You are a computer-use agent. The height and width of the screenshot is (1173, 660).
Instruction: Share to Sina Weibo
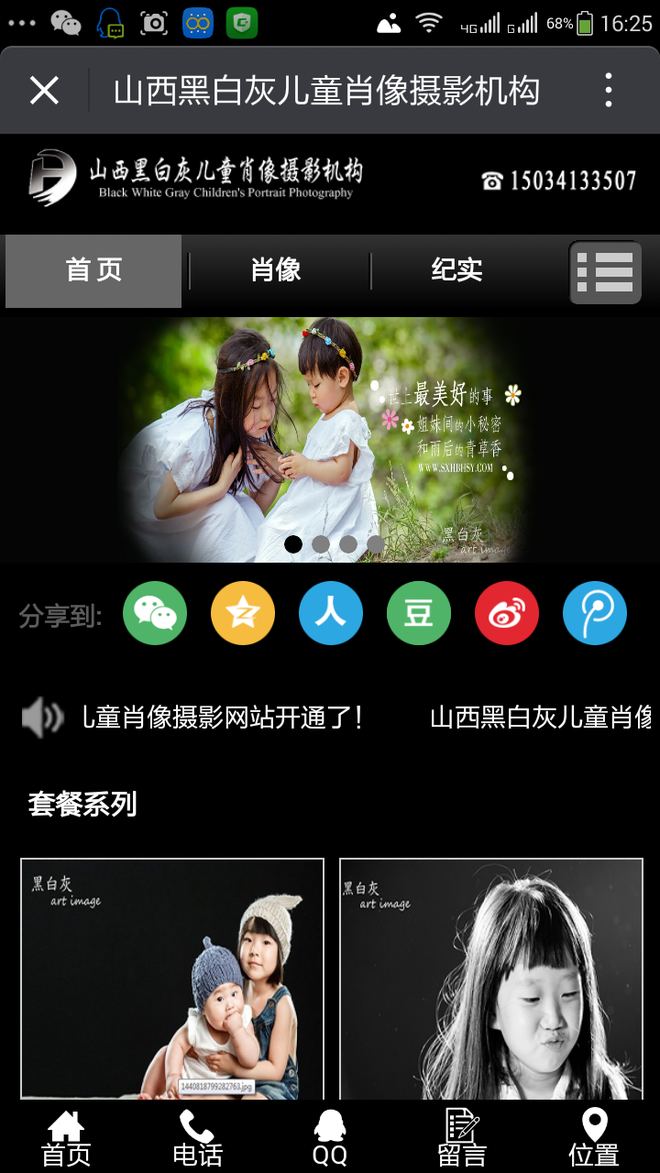(x=507, y=613)
